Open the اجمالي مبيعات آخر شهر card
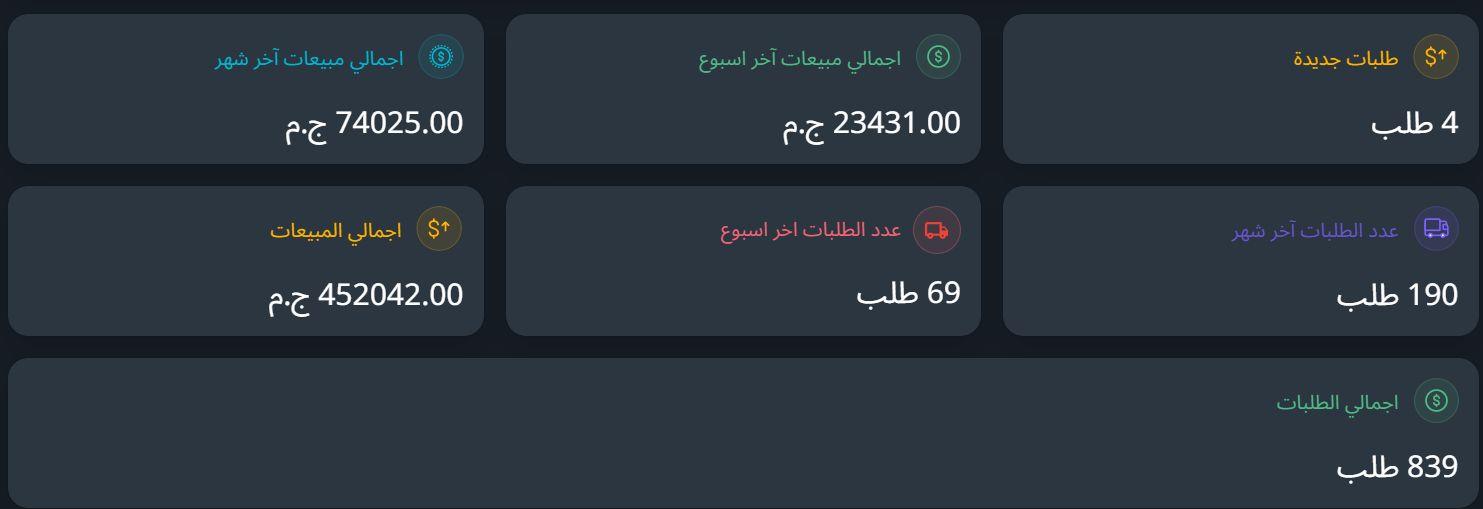Screen dimensions: 1483x509 click(245, 89)
